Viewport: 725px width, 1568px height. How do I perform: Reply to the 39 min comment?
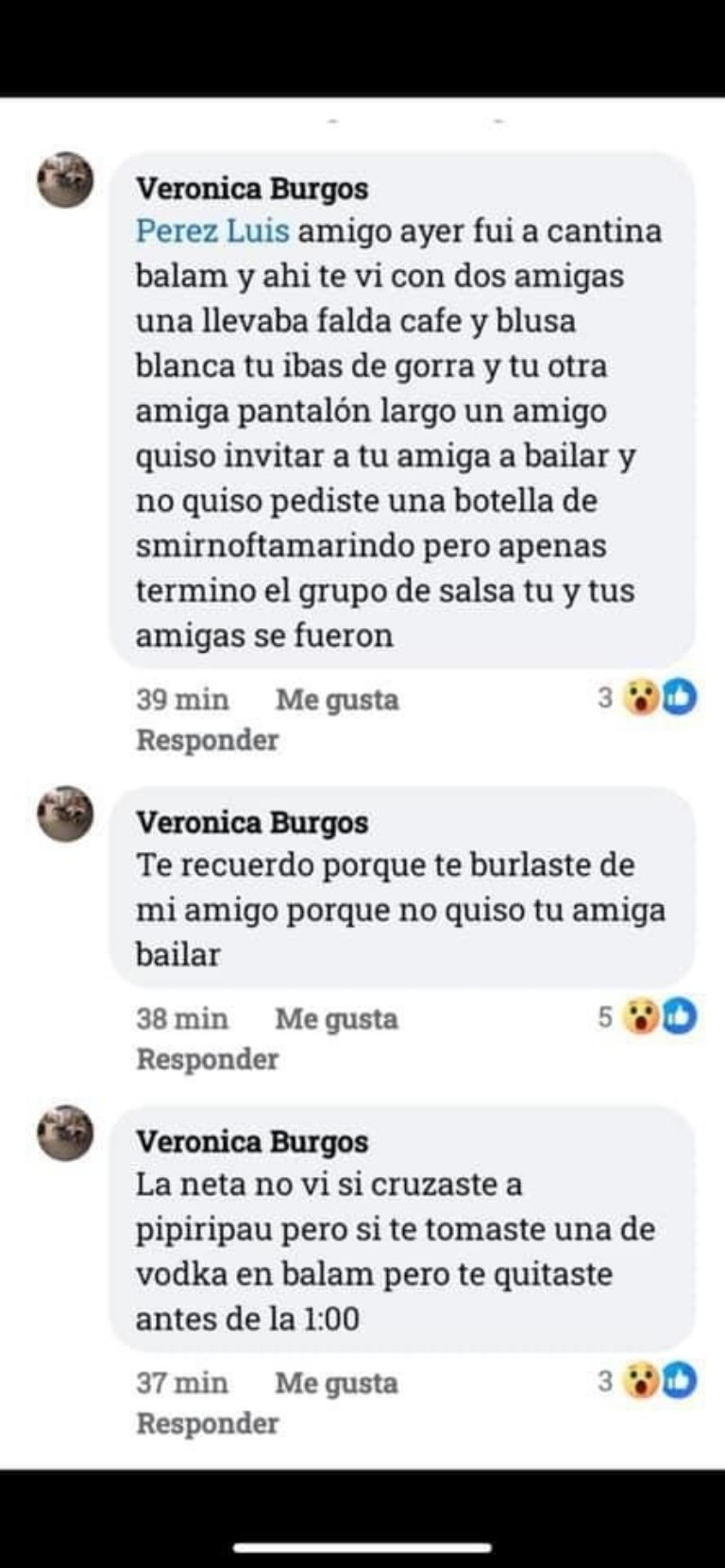point(207,740)
